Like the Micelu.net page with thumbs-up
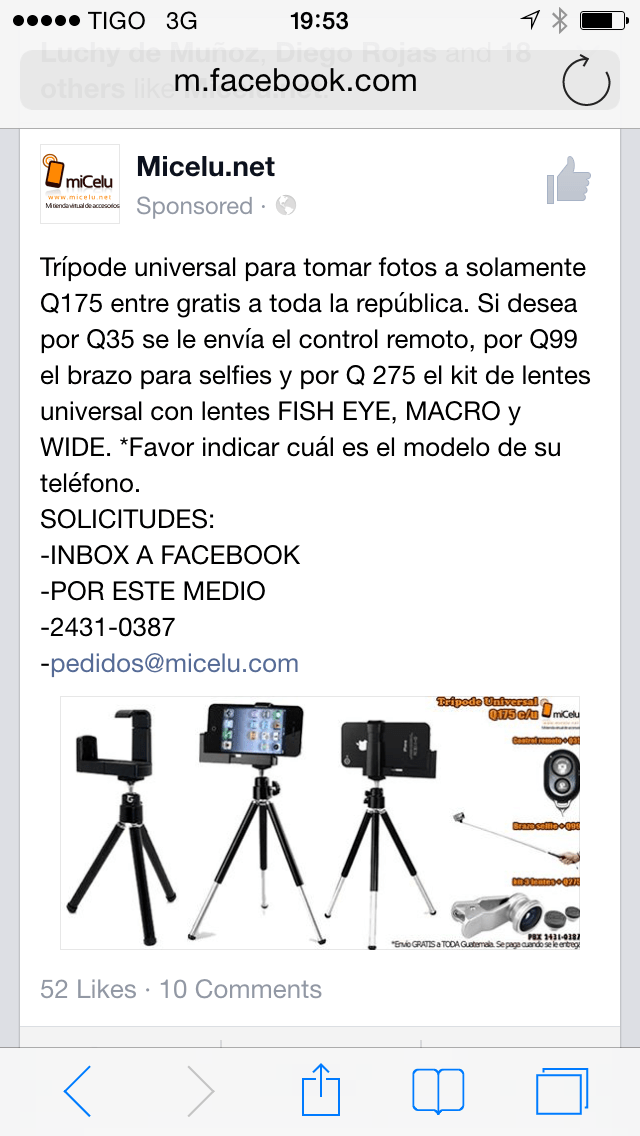The width and height of the screenshot is (640, 1136). (568, 184)
